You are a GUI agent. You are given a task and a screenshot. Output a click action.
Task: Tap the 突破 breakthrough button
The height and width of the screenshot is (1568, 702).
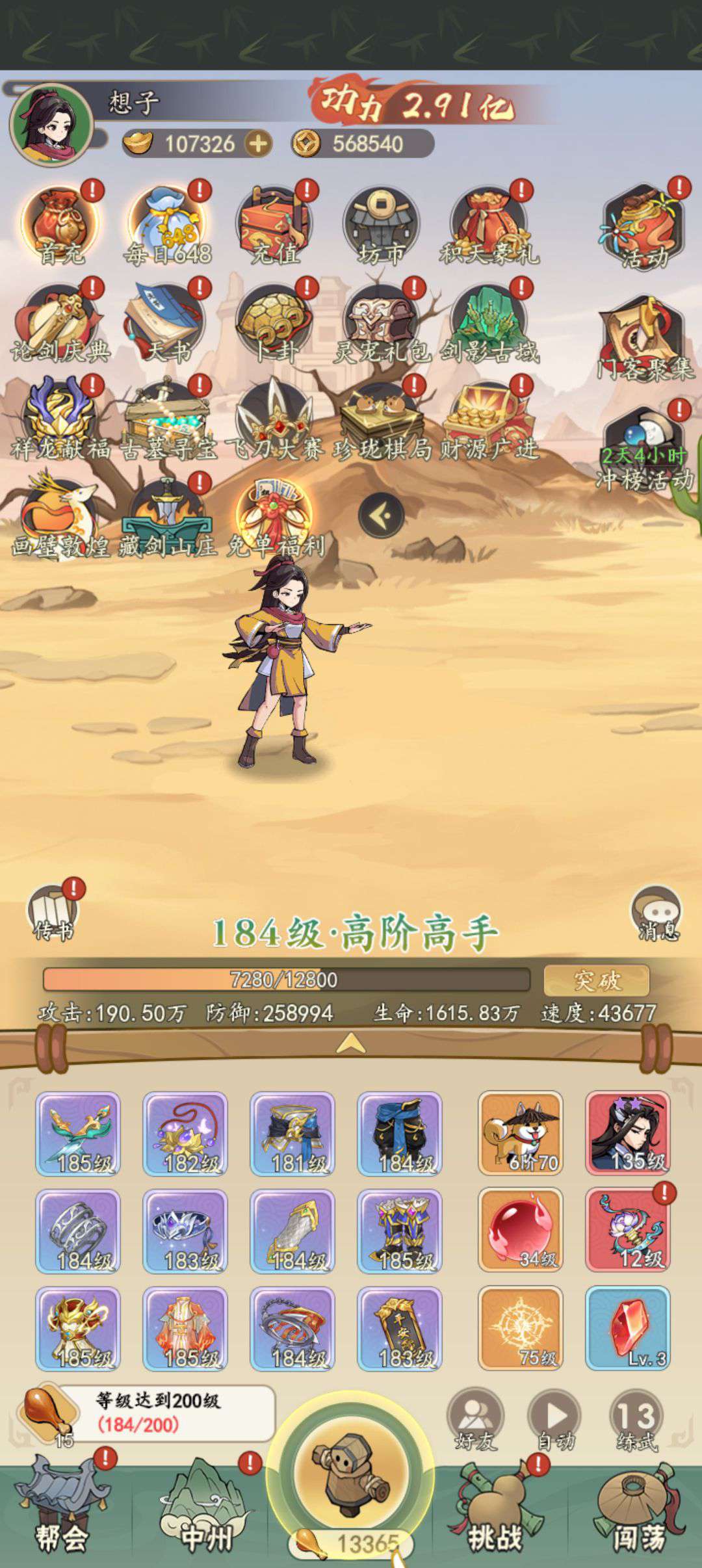[x=597, y=980]
